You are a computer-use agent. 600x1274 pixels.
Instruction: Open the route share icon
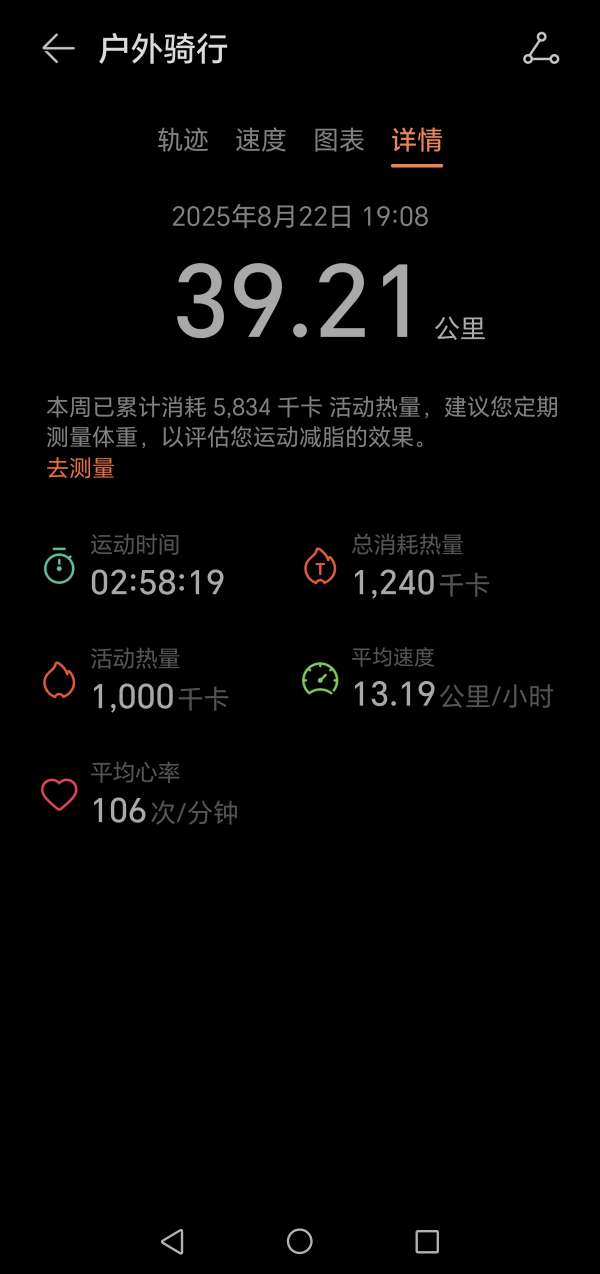pos(541,49)
